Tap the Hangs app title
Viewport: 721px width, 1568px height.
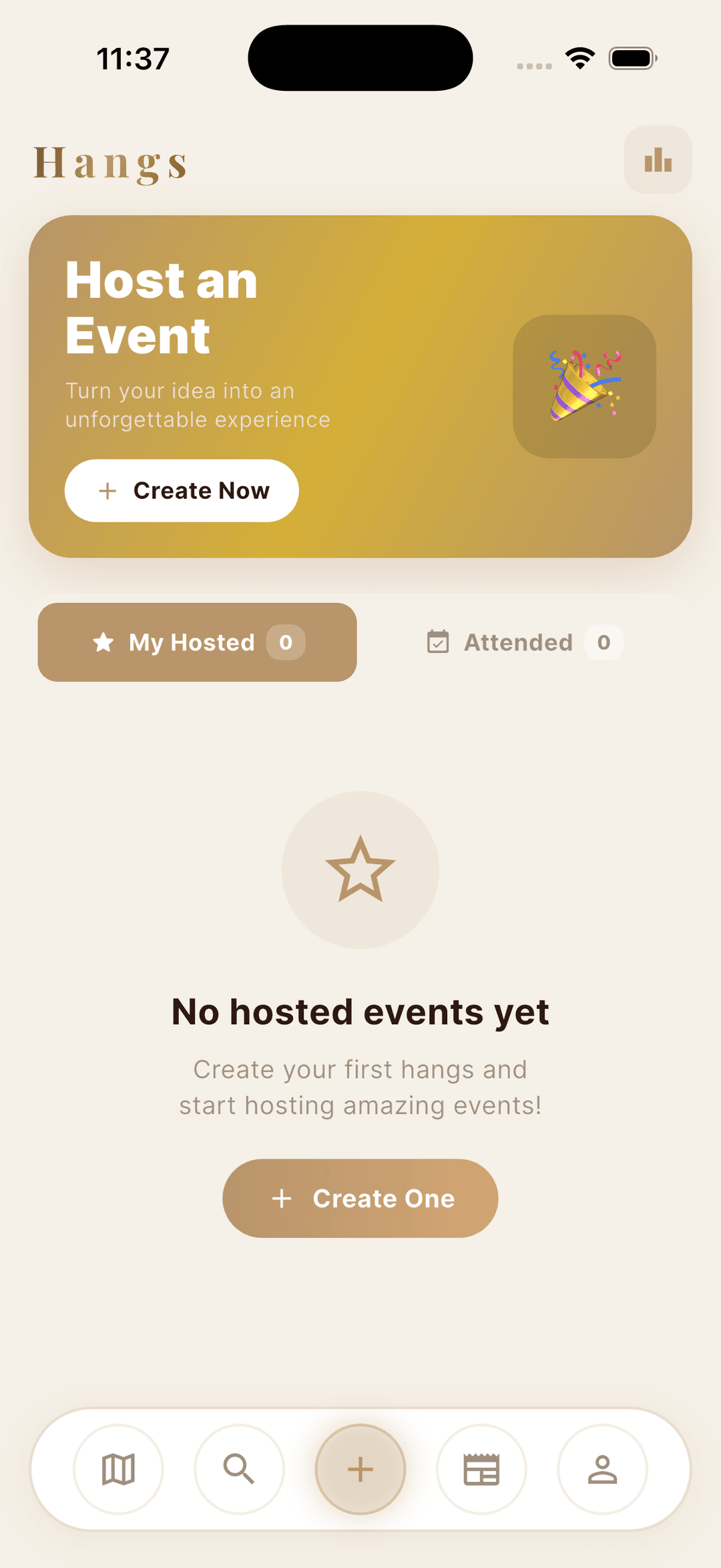coord(111,162)
